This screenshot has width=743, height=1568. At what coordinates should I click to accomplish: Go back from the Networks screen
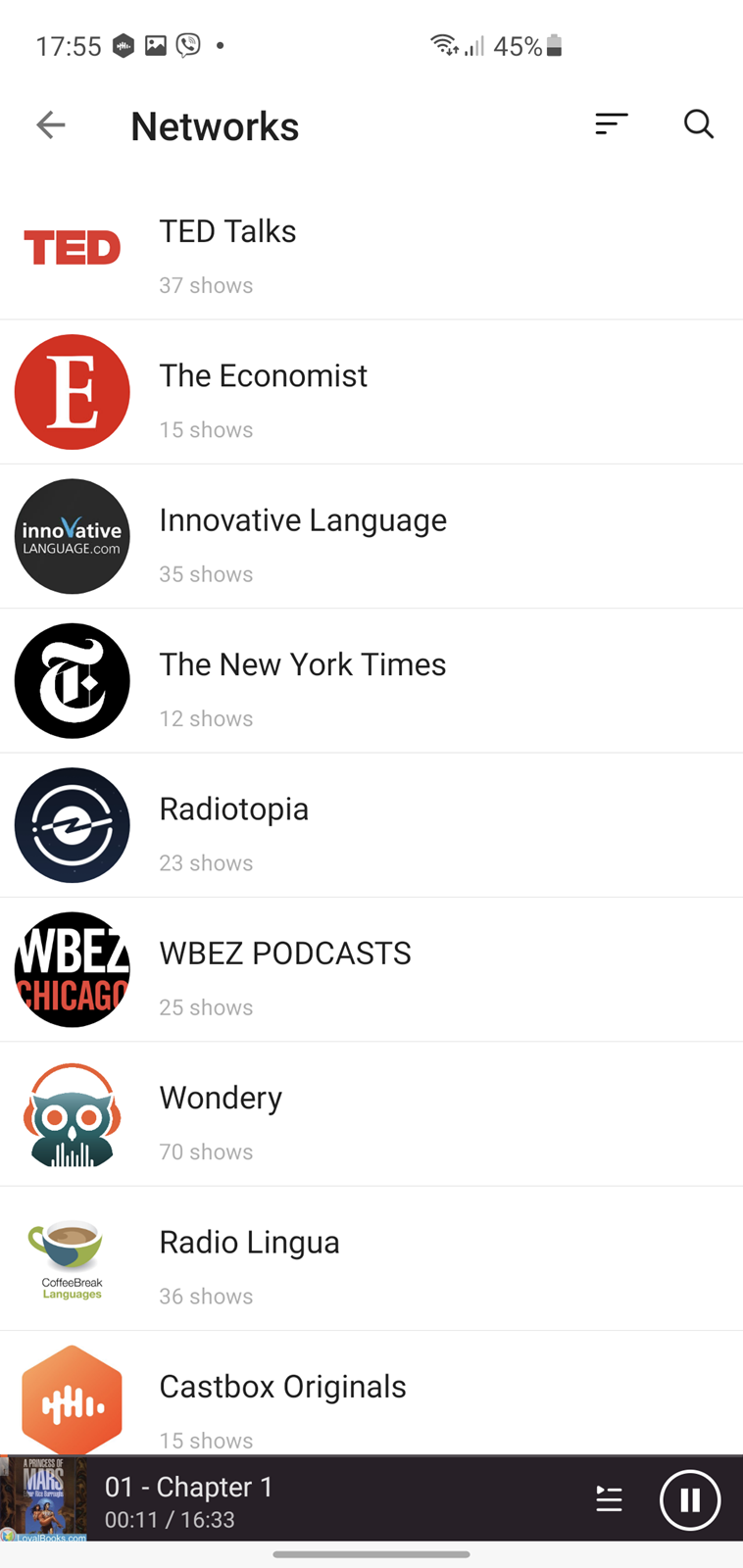(x=51, y=125)
